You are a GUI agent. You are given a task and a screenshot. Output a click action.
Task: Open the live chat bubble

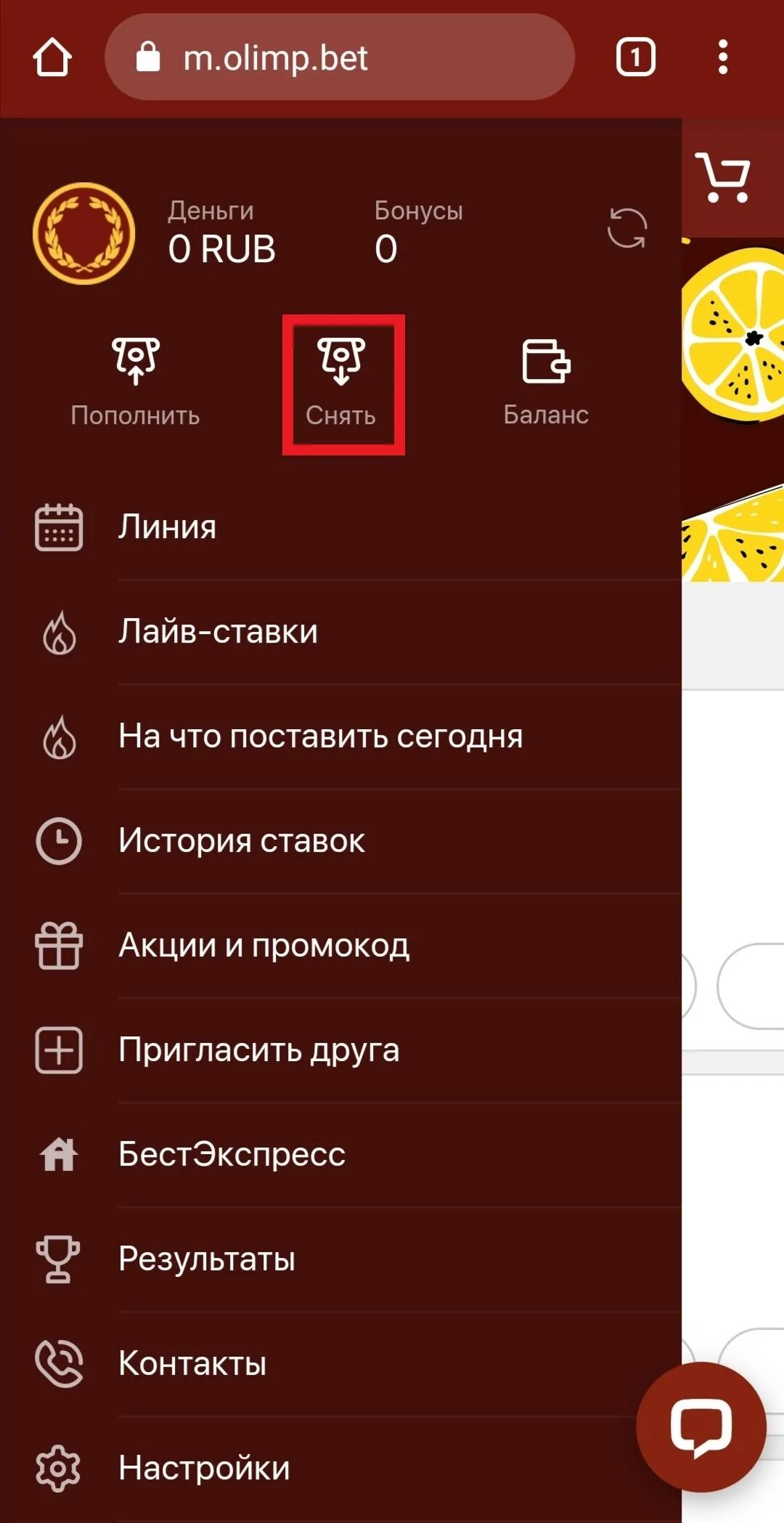(701, 1427)
